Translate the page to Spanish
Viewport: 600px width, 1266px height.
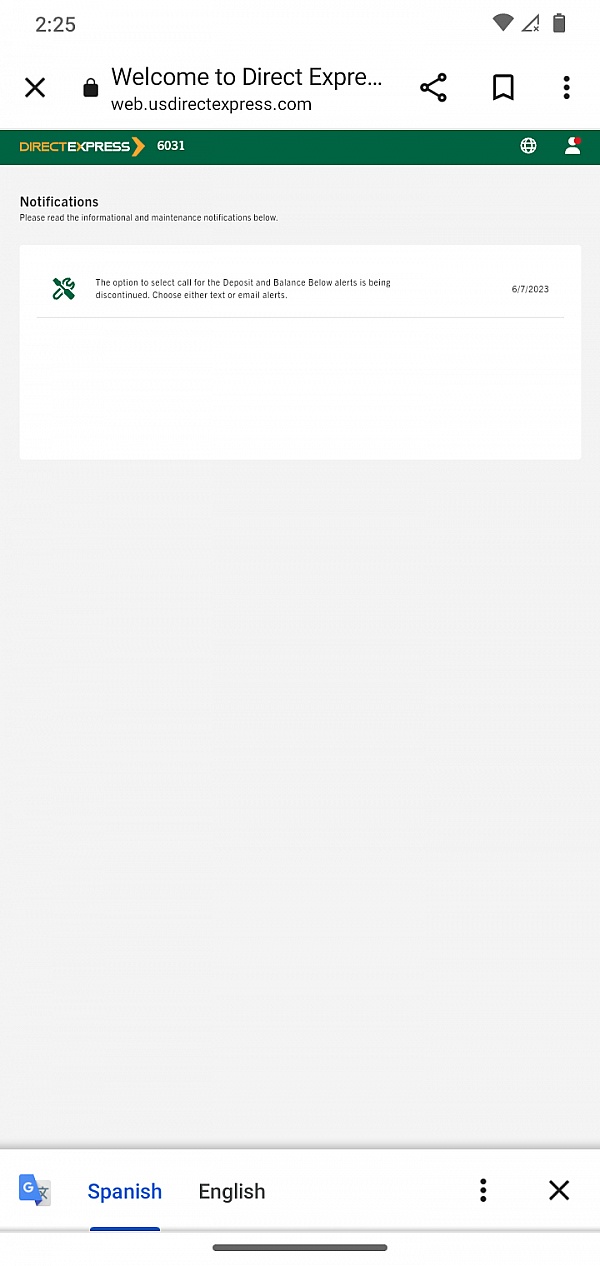click(x=125, y=1191)
